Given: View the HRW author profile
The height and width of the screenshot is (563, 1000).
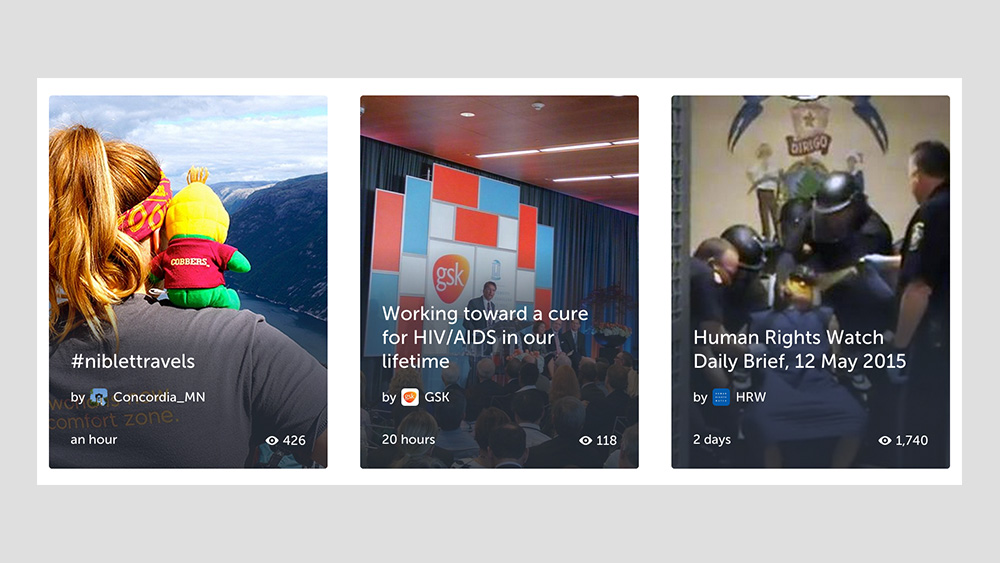Looking at the screenshot, I should (750, 397).
